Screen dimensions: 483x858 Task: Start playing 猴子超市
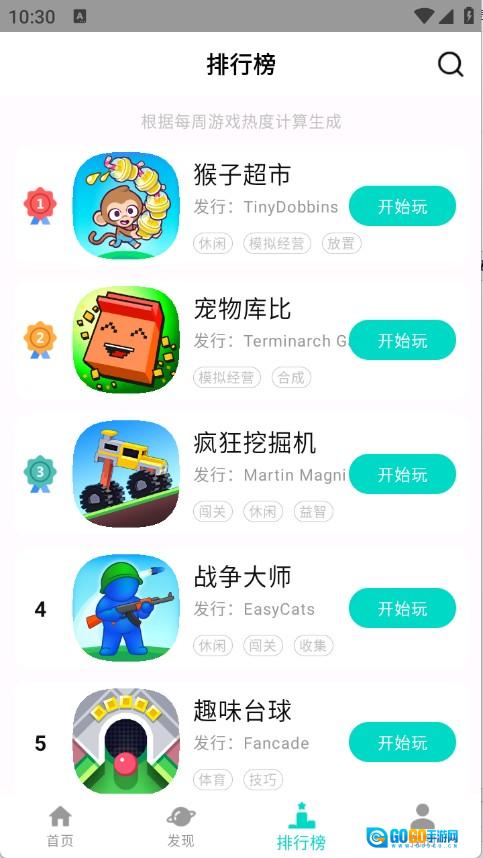coord(402,206)
